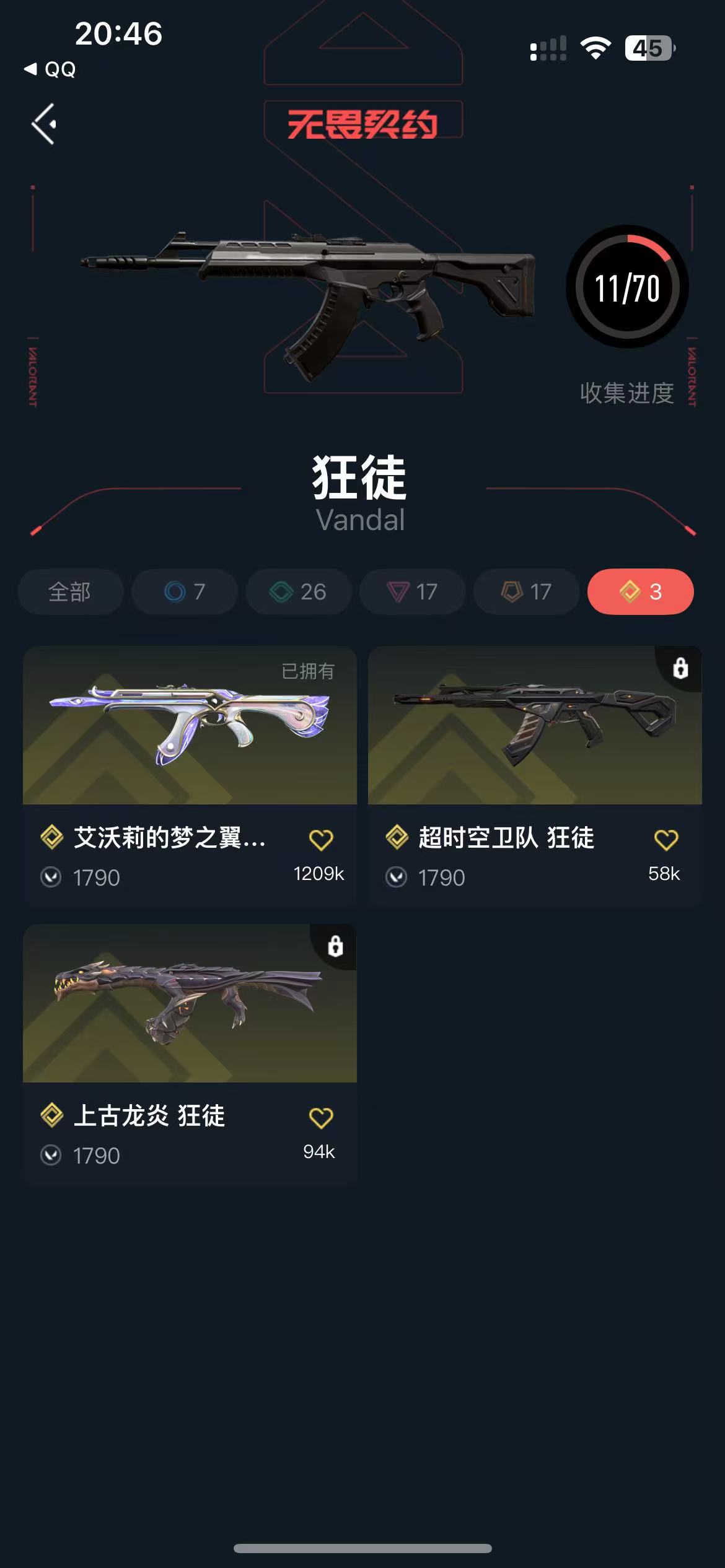Image resolution: width=725 pixels, height=1568 pixels.
Task: Filter skins by the green diamond tier 26
Action: click(x=298, y=591)
